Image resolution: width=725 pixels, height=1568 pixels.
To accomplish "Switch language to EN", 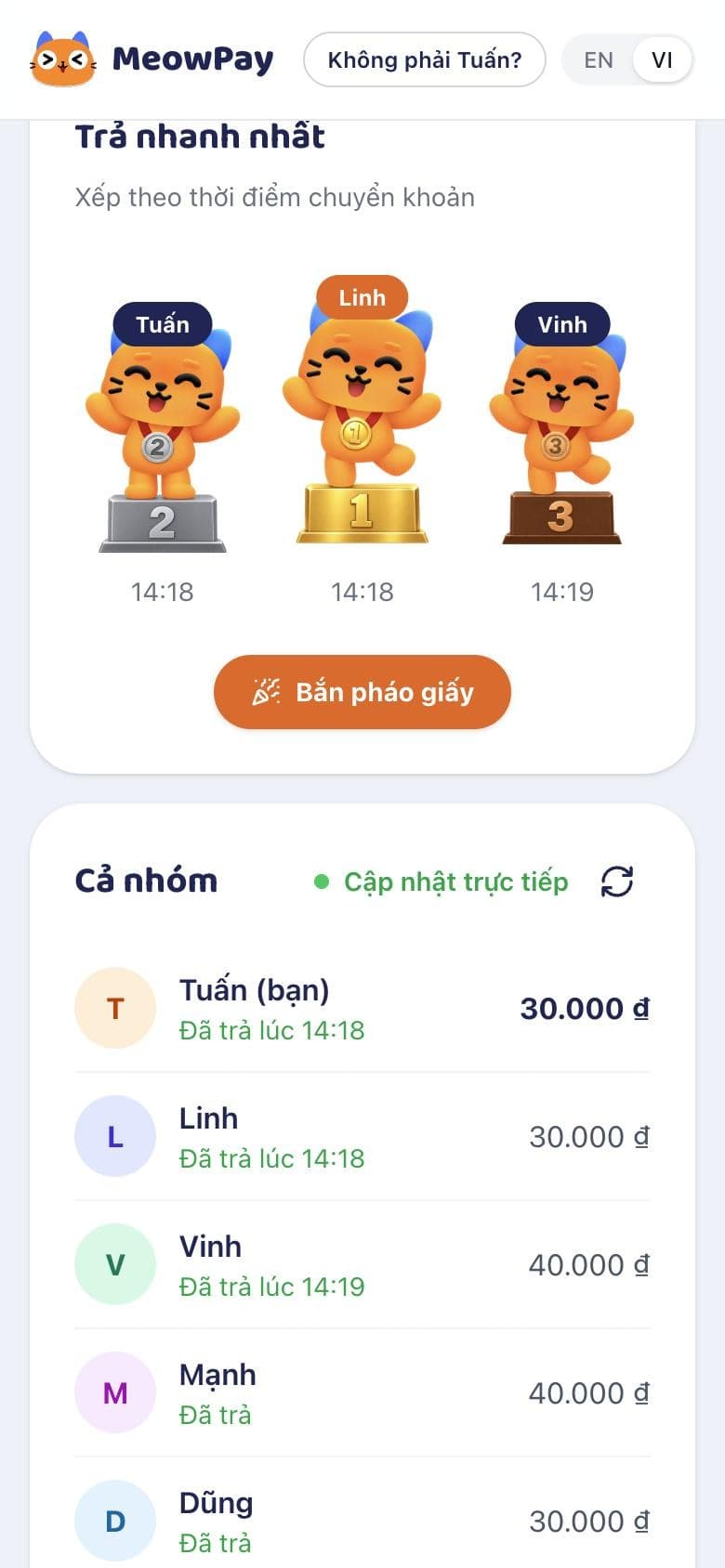I will click(599, 60).
